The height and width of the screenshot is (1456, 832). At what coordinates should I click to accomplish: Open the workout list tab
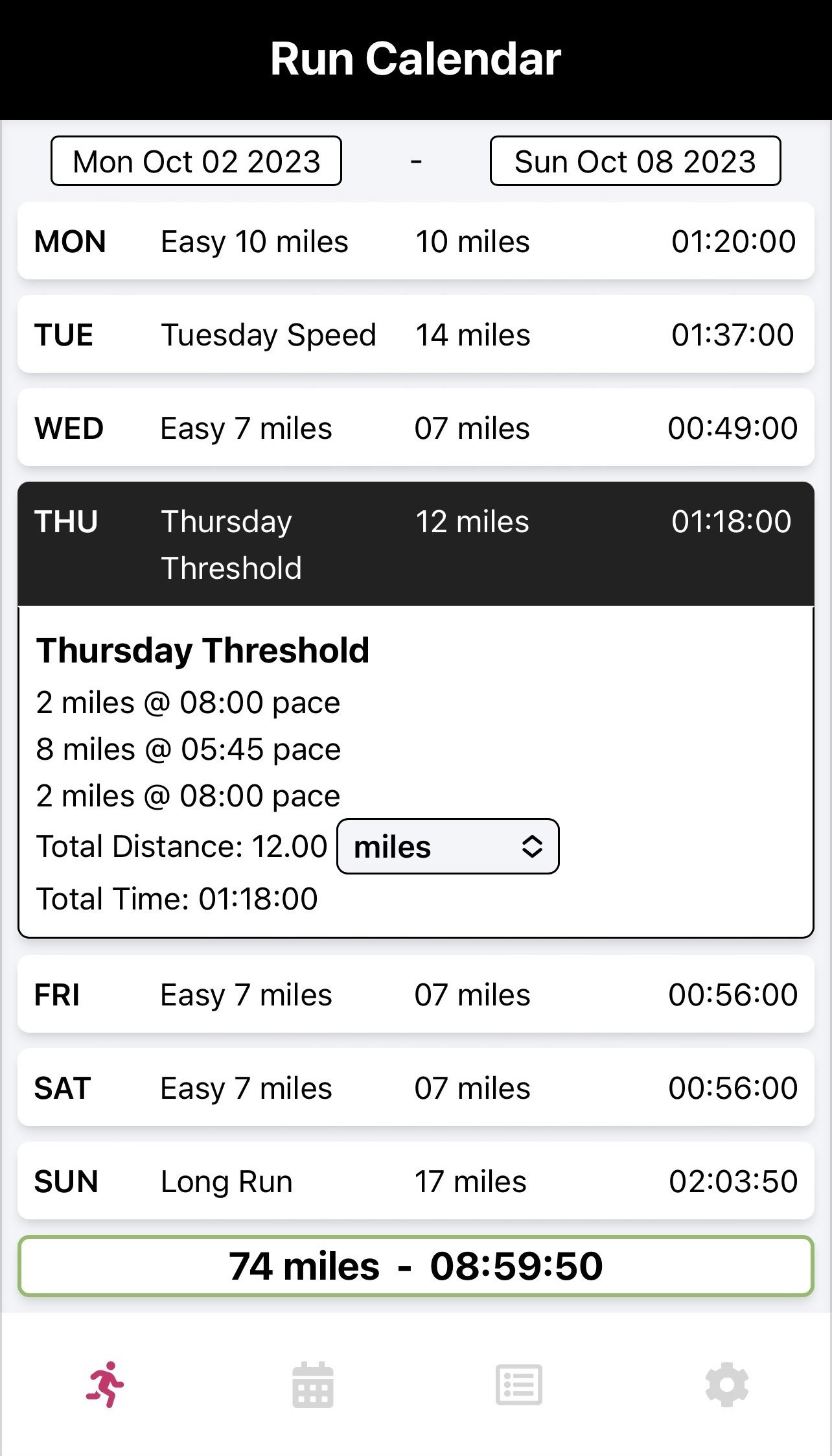[519, 1384]
